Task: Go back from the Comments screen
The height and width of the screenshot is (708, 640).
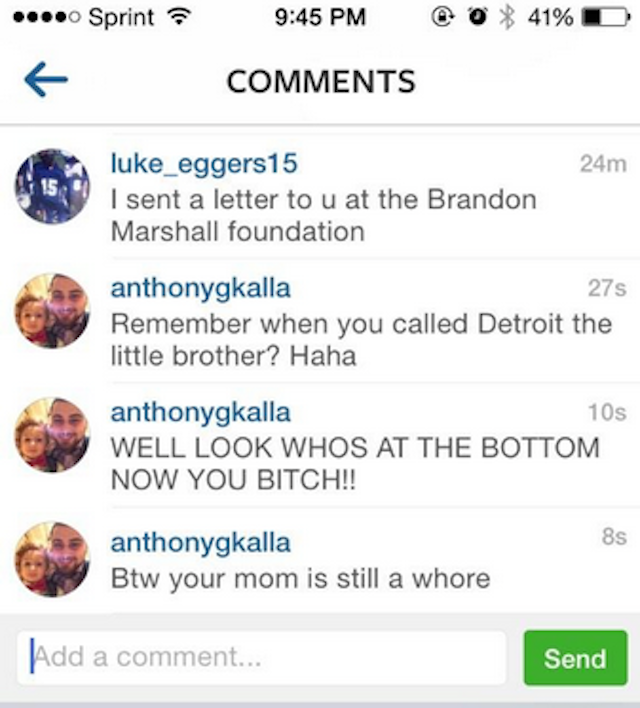Action: (45, 81)
